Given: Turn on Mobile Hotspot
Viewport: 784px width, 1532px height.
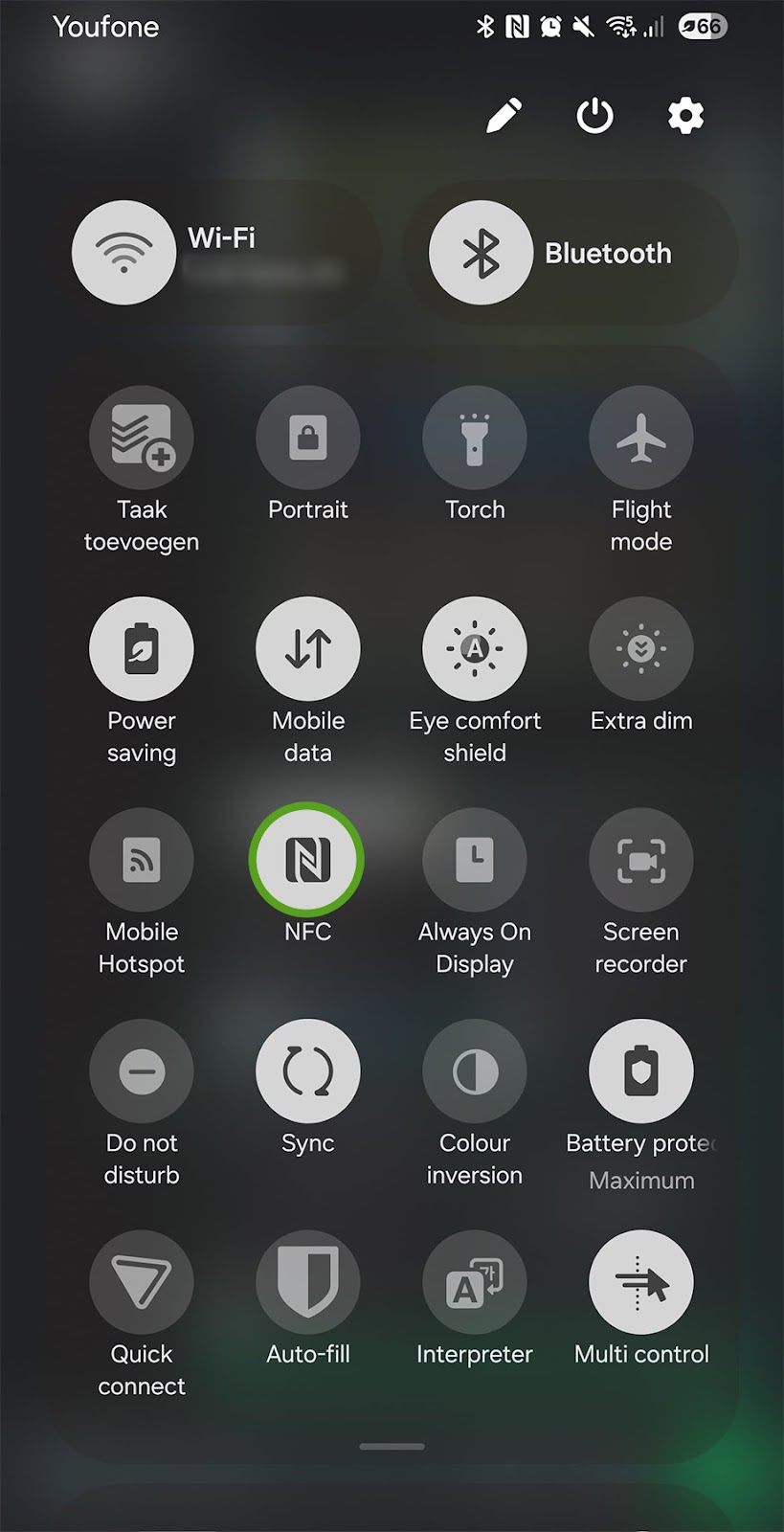Looking at the screenshot, I should (x=142, y=860).
